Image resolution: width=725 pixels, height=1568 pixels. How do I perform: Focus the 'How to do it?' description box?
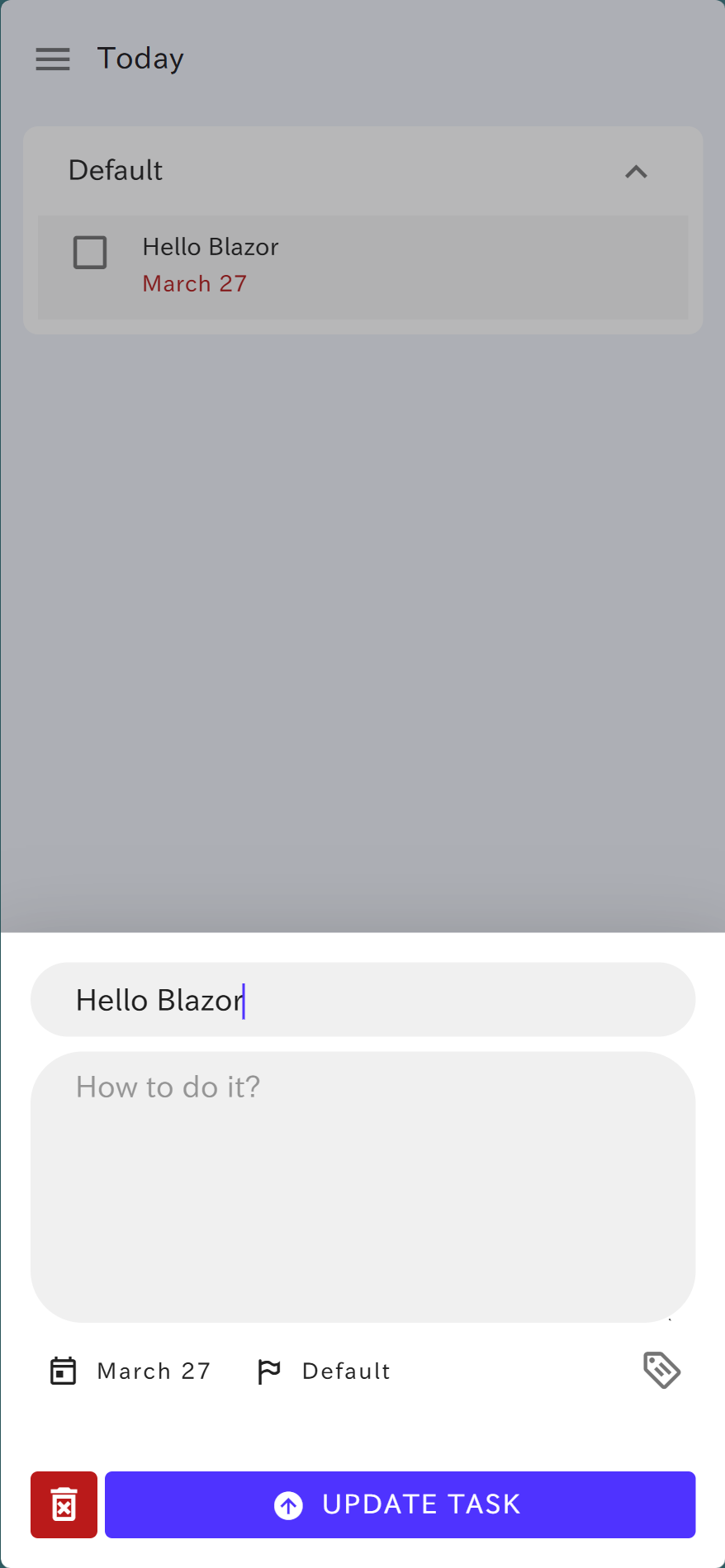click(x=362, y=1187)
